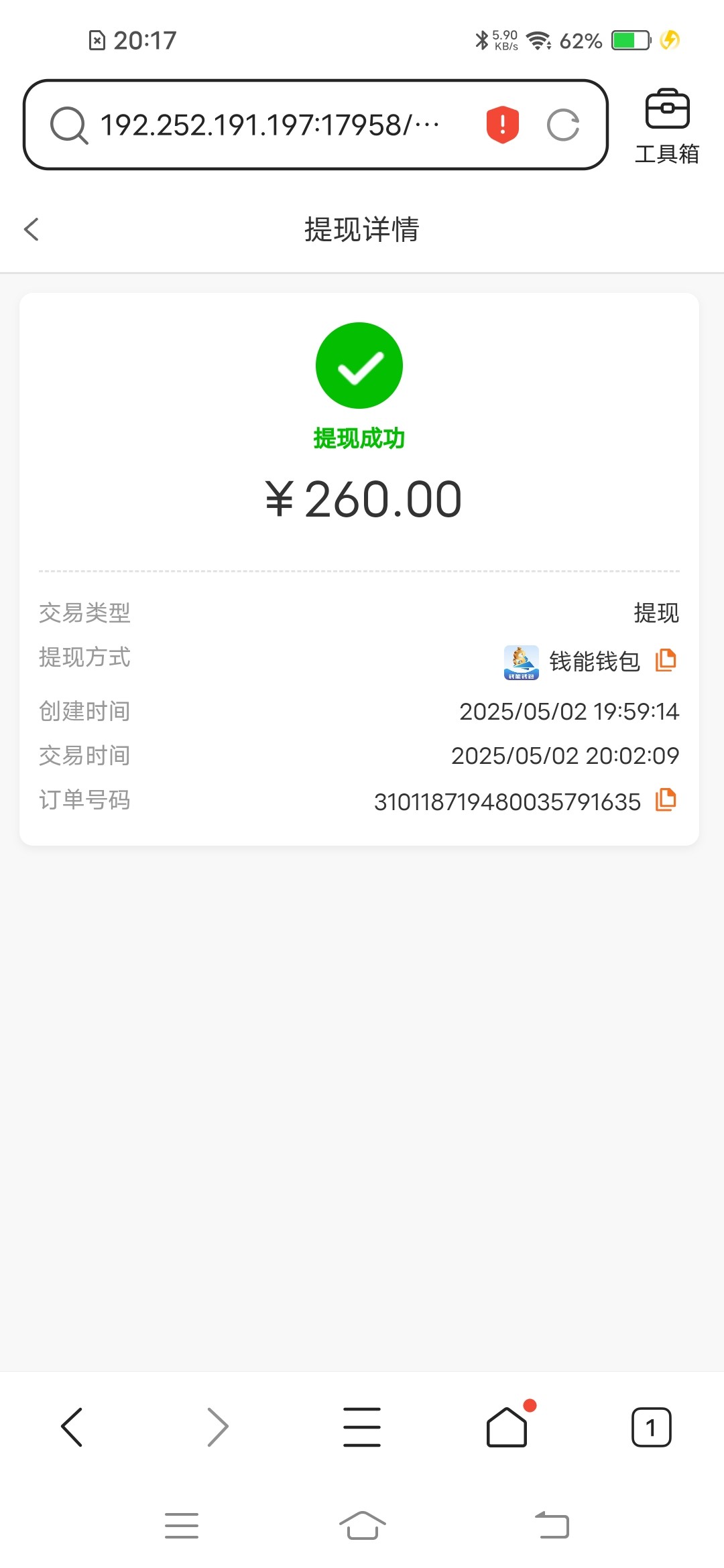
Task: Go to the previous browser page
Action: tap(72, 1427)
